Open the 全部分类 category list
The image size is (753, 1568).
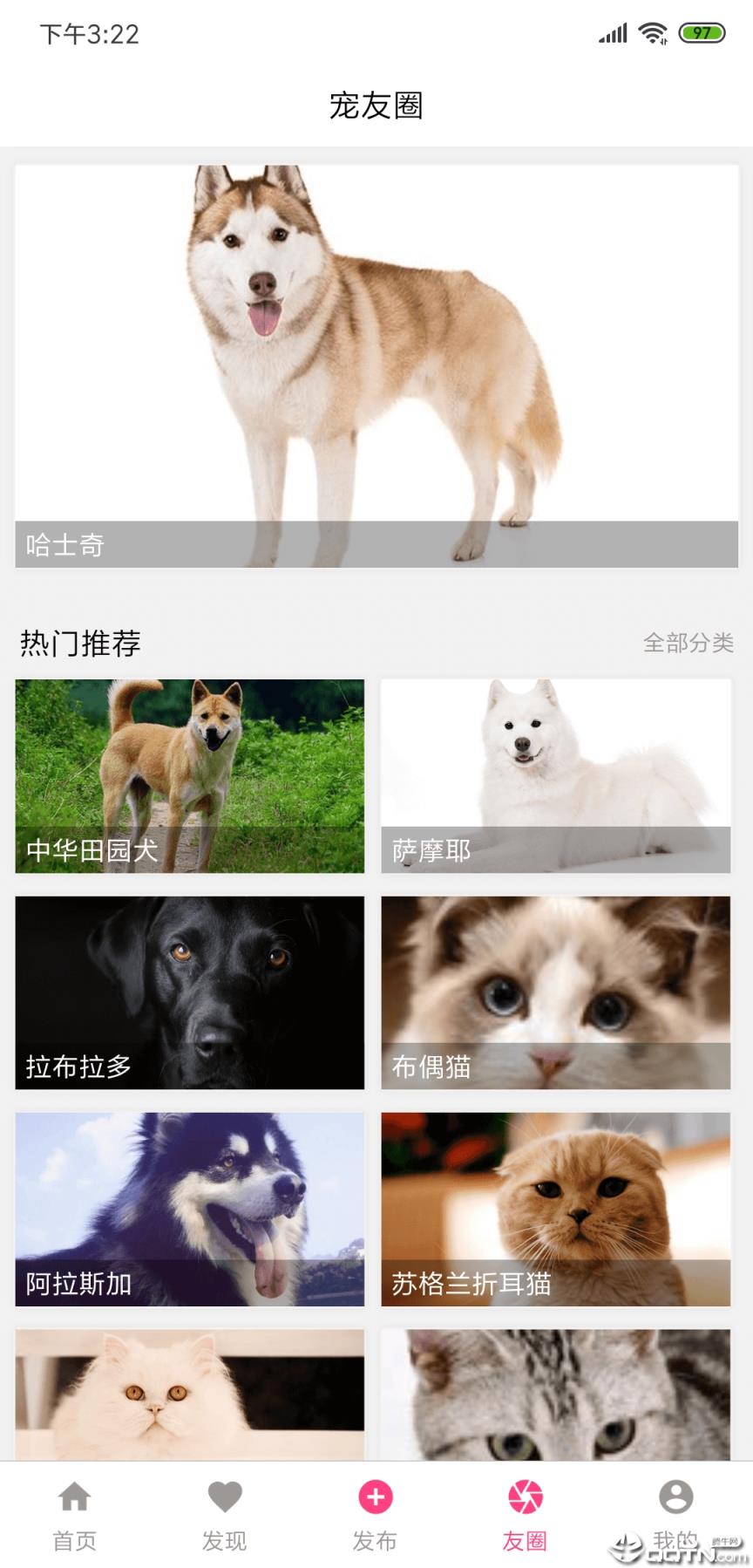click(688, 643)
